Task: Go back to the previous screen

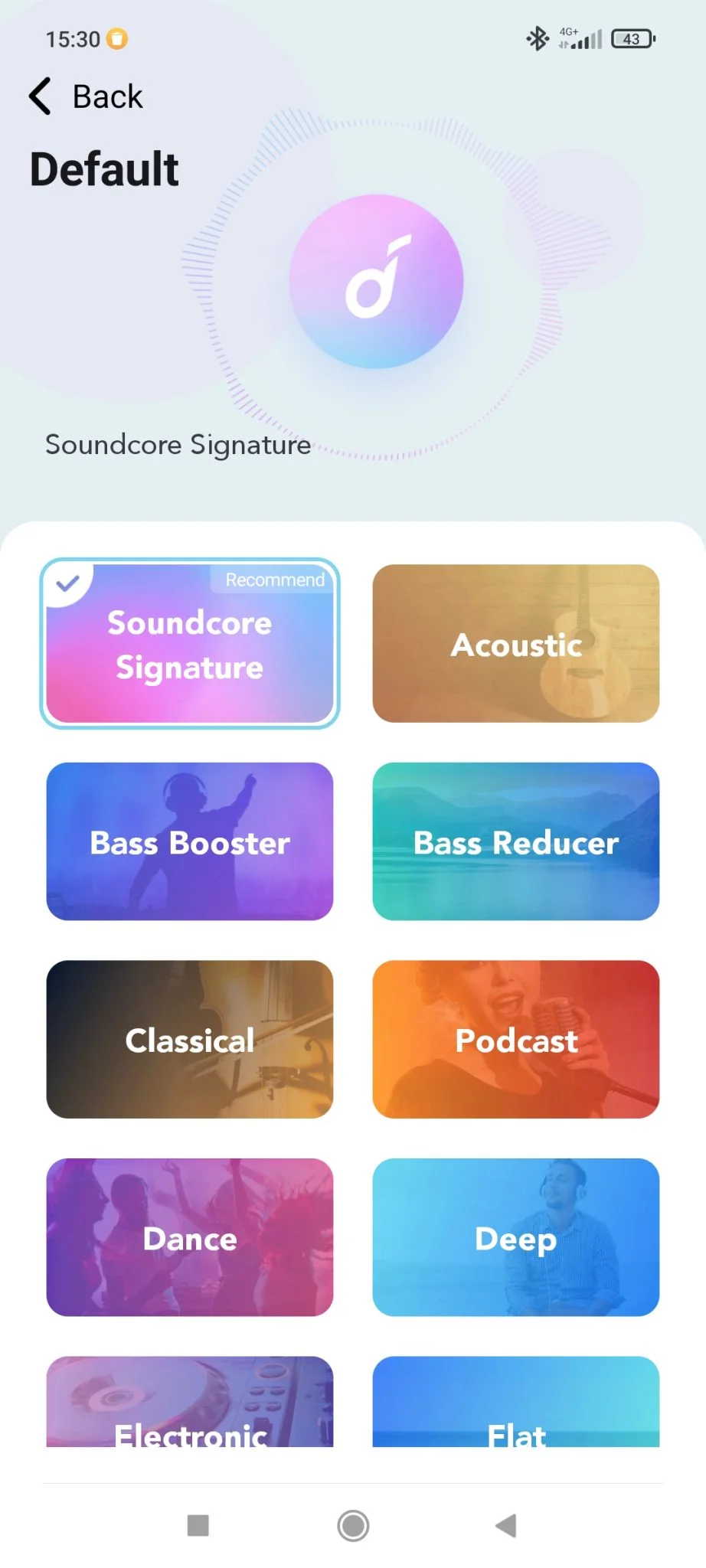Action: point(86,96)
